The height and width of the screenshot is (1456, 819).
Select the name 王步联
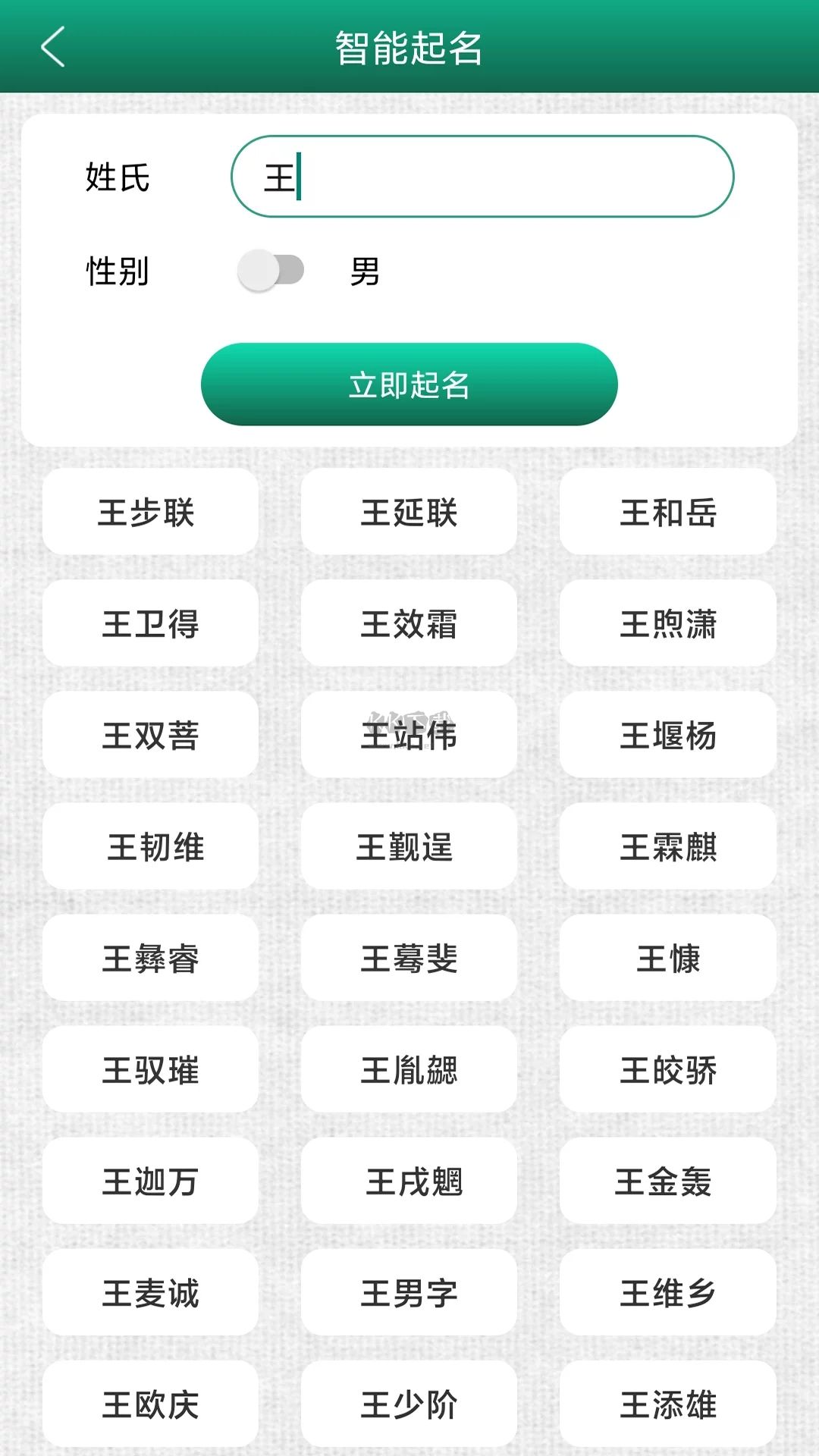(x=149, y=513)
